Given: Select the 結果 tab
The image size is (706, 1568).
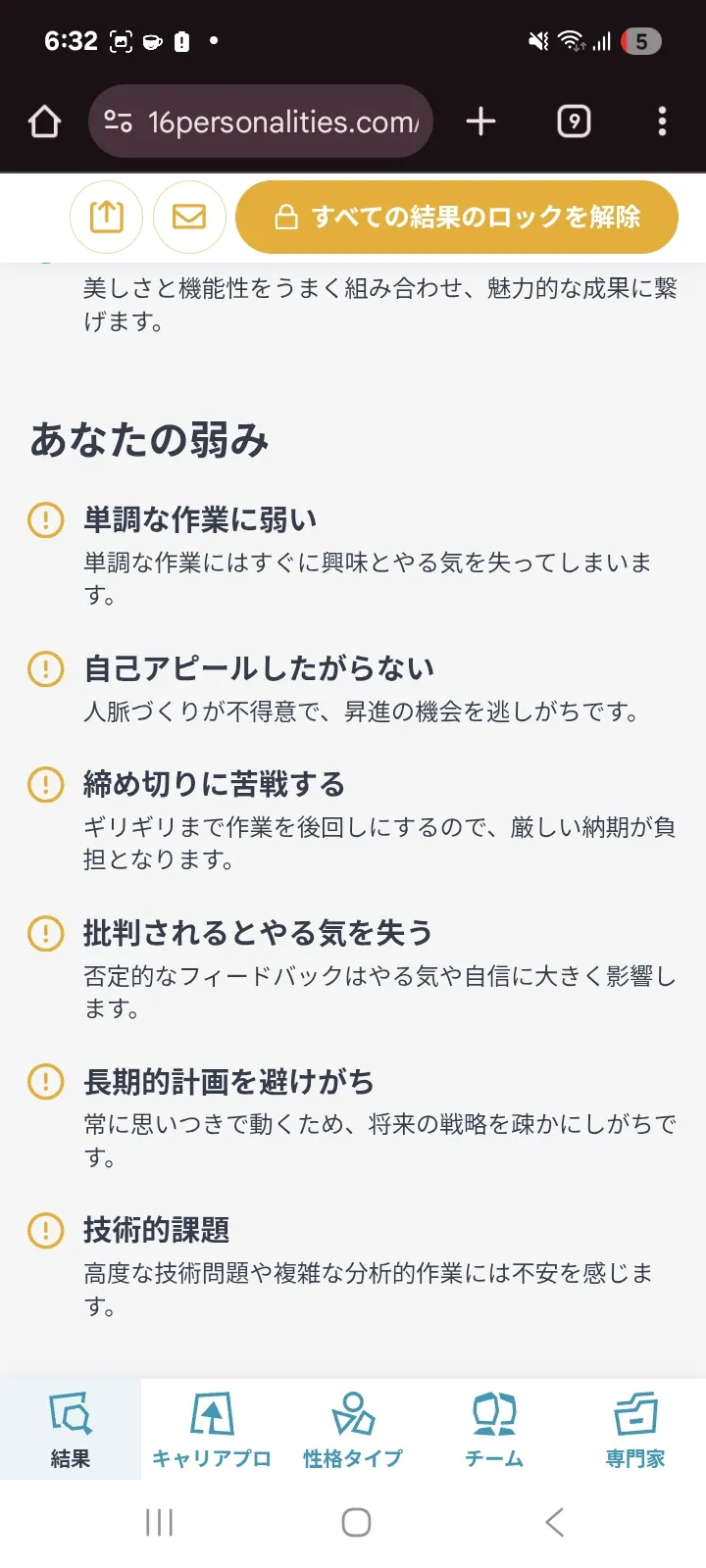Looking at the screenshot, I should coord(71,1429).
